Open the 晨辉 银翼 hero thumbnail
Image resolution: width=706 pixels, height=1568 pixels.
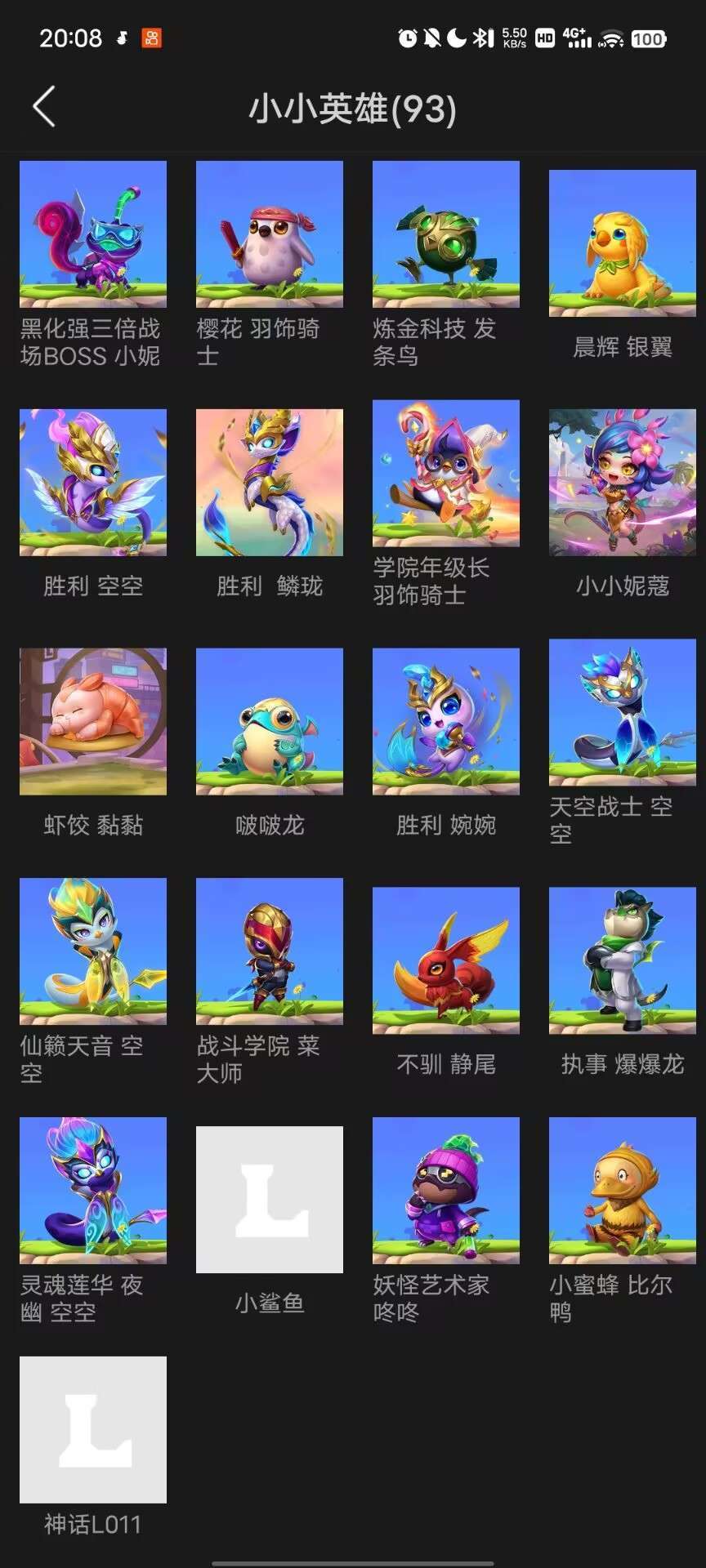click(x=621, y=234)
